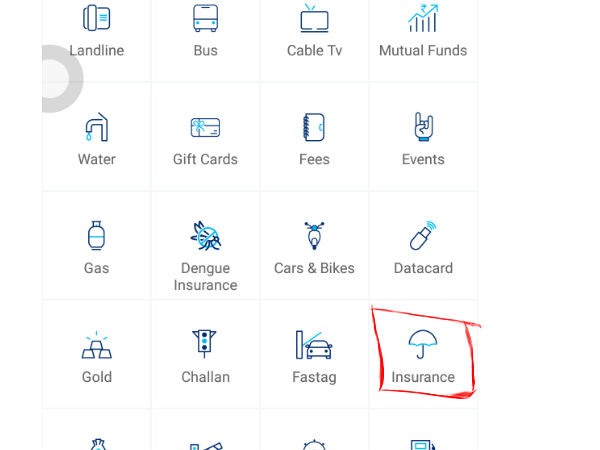Screen dimensions: 600x450
Task: Open the Gold tile
Action: click(97, 358)
